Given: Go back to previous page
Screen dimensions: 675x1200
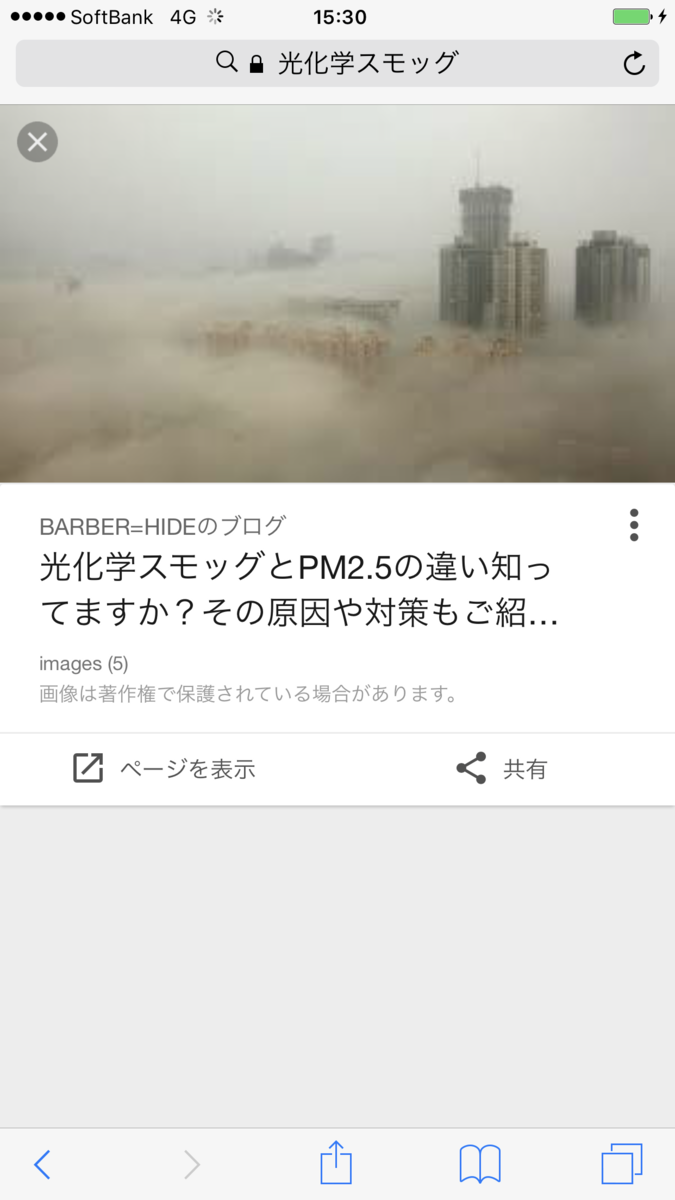Looking at the screenshot, I should click(x=42, y=1164).
